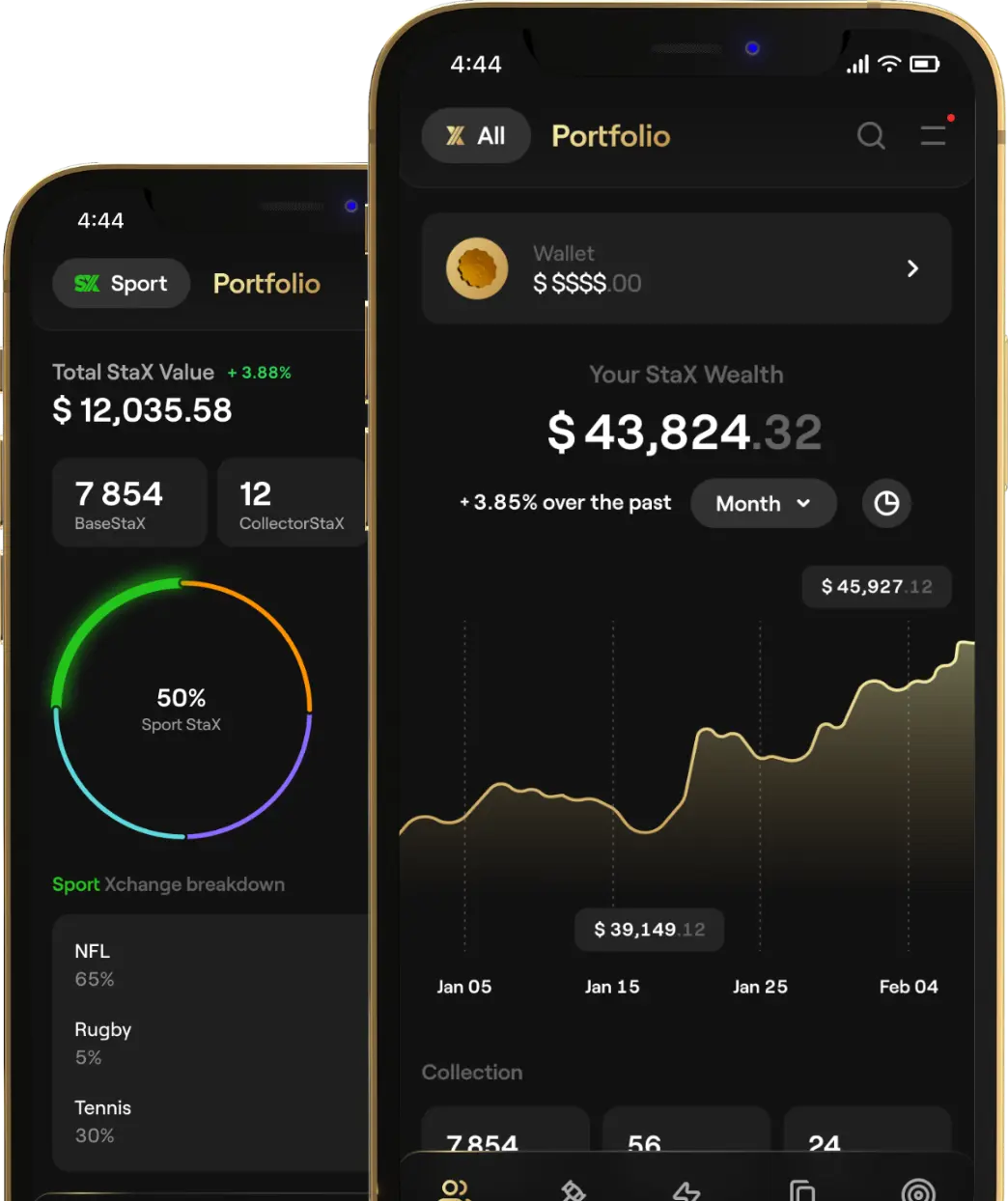Switch to the All filter pill
This screenshot has height=1201, width=1008.
click(x=475, y=136)
